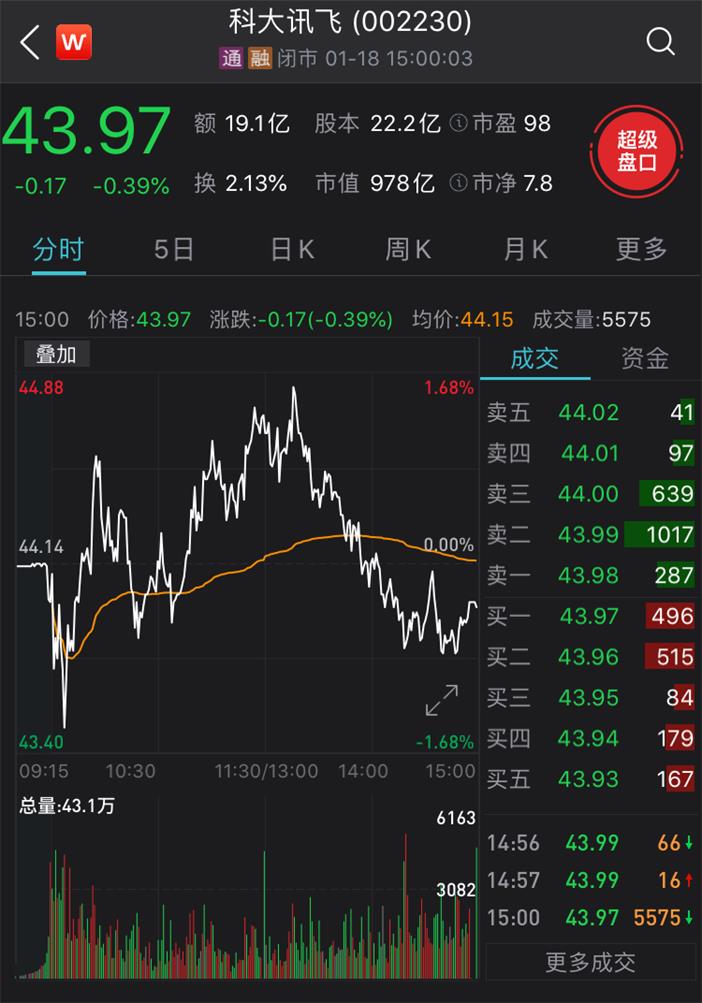Tap the 叠加 overlay button
This screenshot has height=1003, width=702.
pos(56,354)
